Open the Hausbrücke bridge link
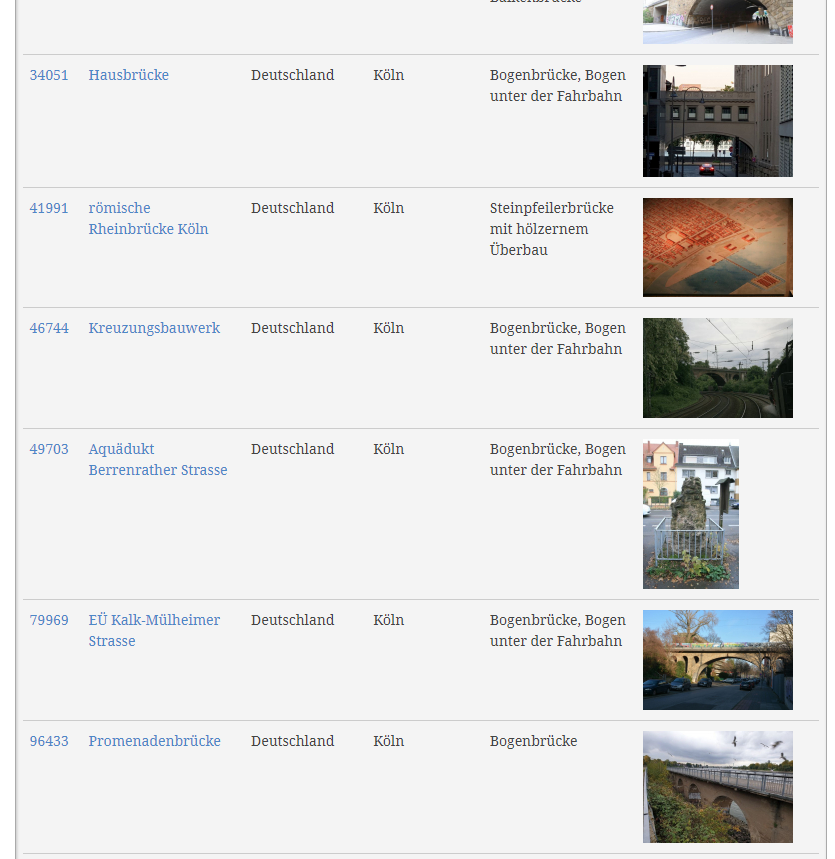The image size is (835, 859). [x=128, y=75]
